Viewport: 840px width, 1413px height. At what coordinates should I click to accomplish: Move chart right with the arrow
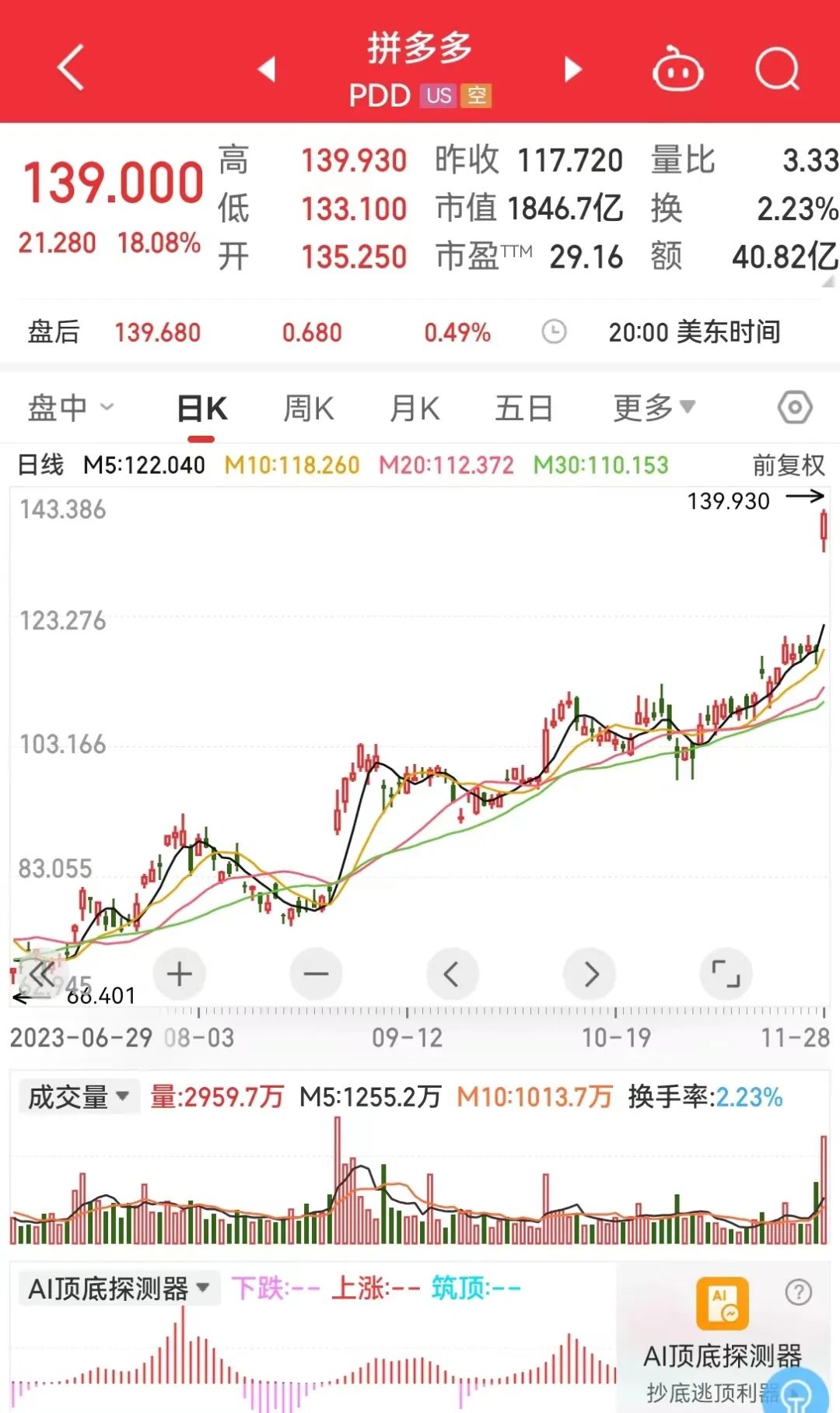pos(590,973)
